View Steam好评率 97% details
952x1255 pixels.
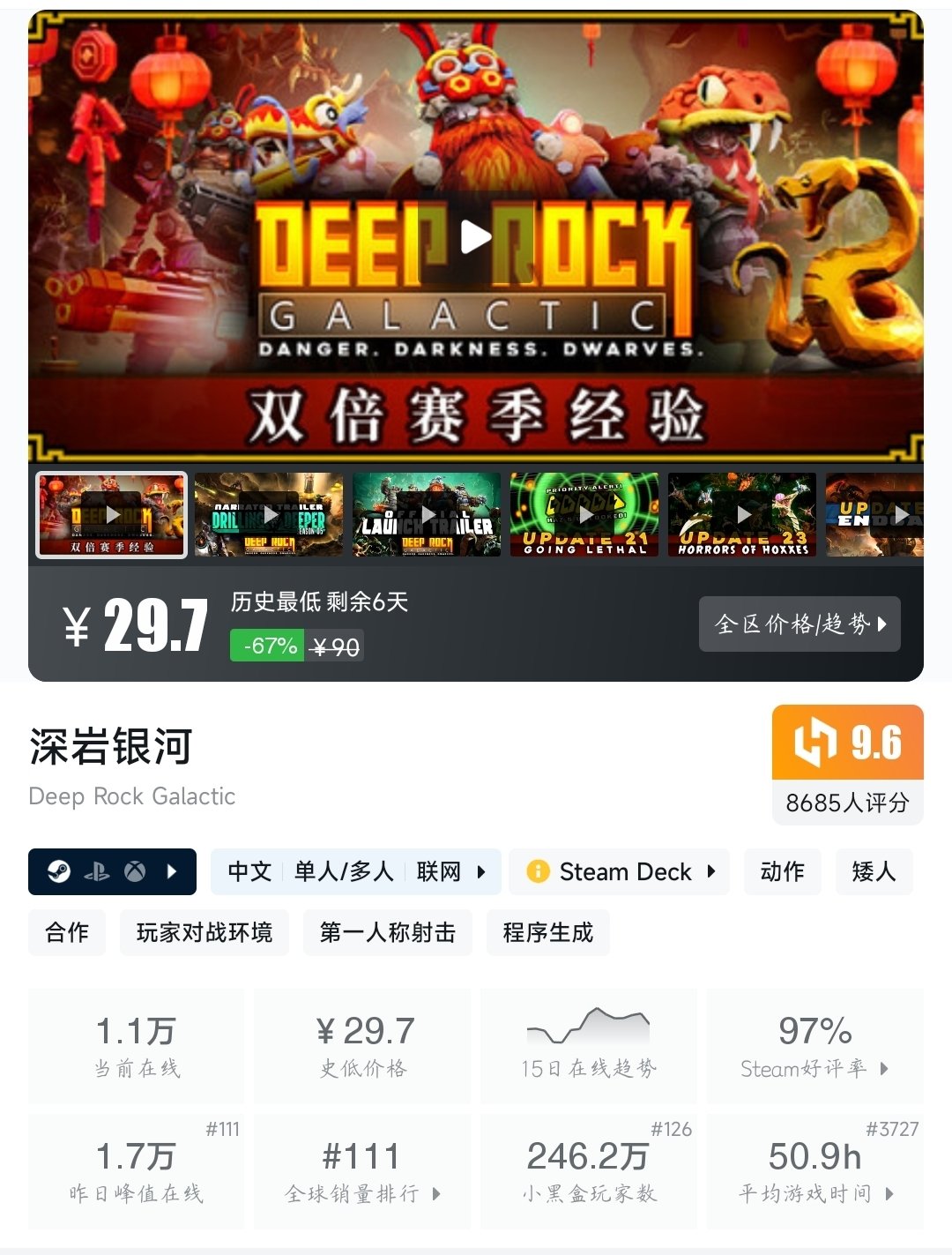pos(814,1046)
